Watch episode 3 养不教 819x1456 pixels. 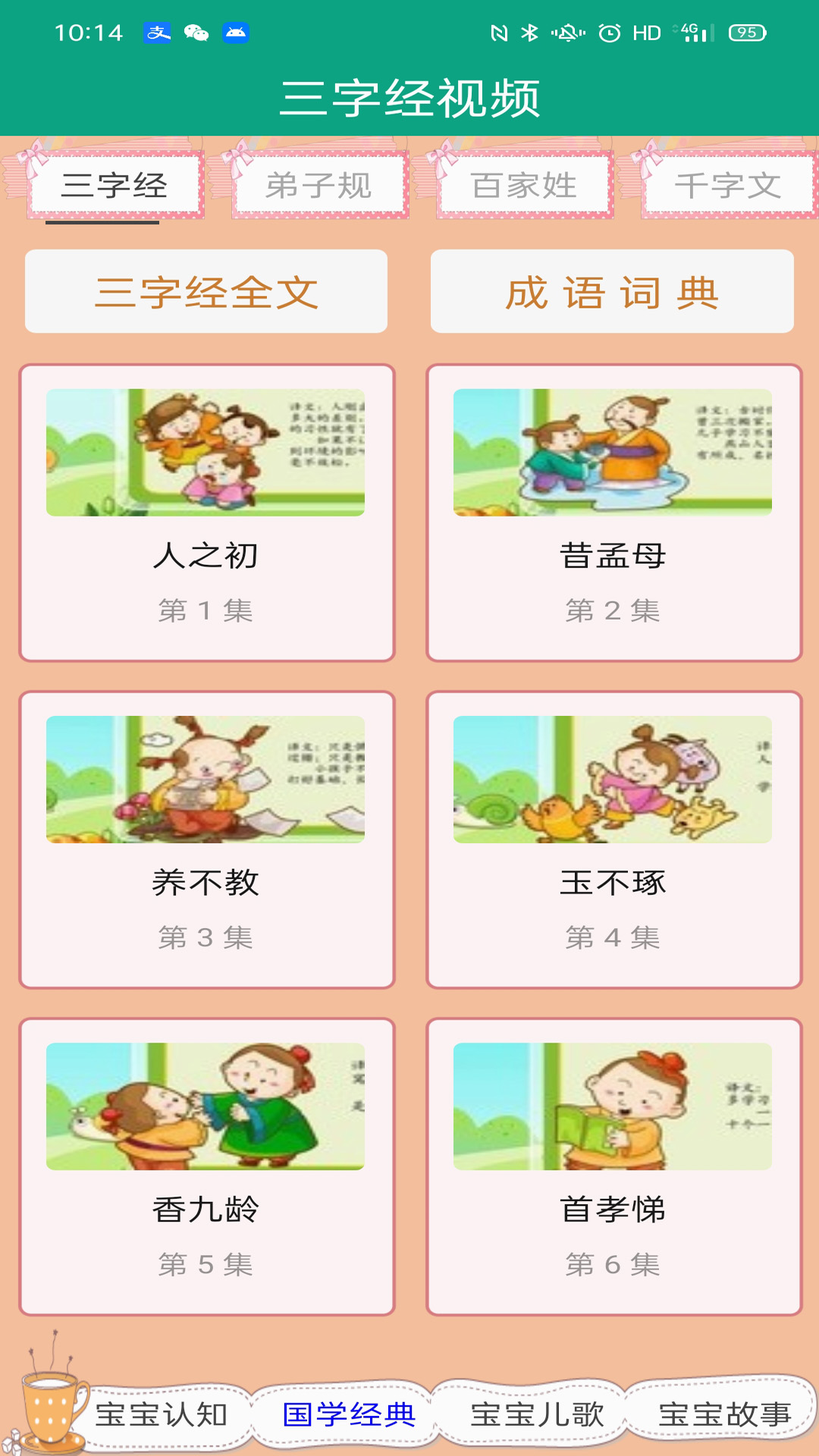click(x=206, y=839)
